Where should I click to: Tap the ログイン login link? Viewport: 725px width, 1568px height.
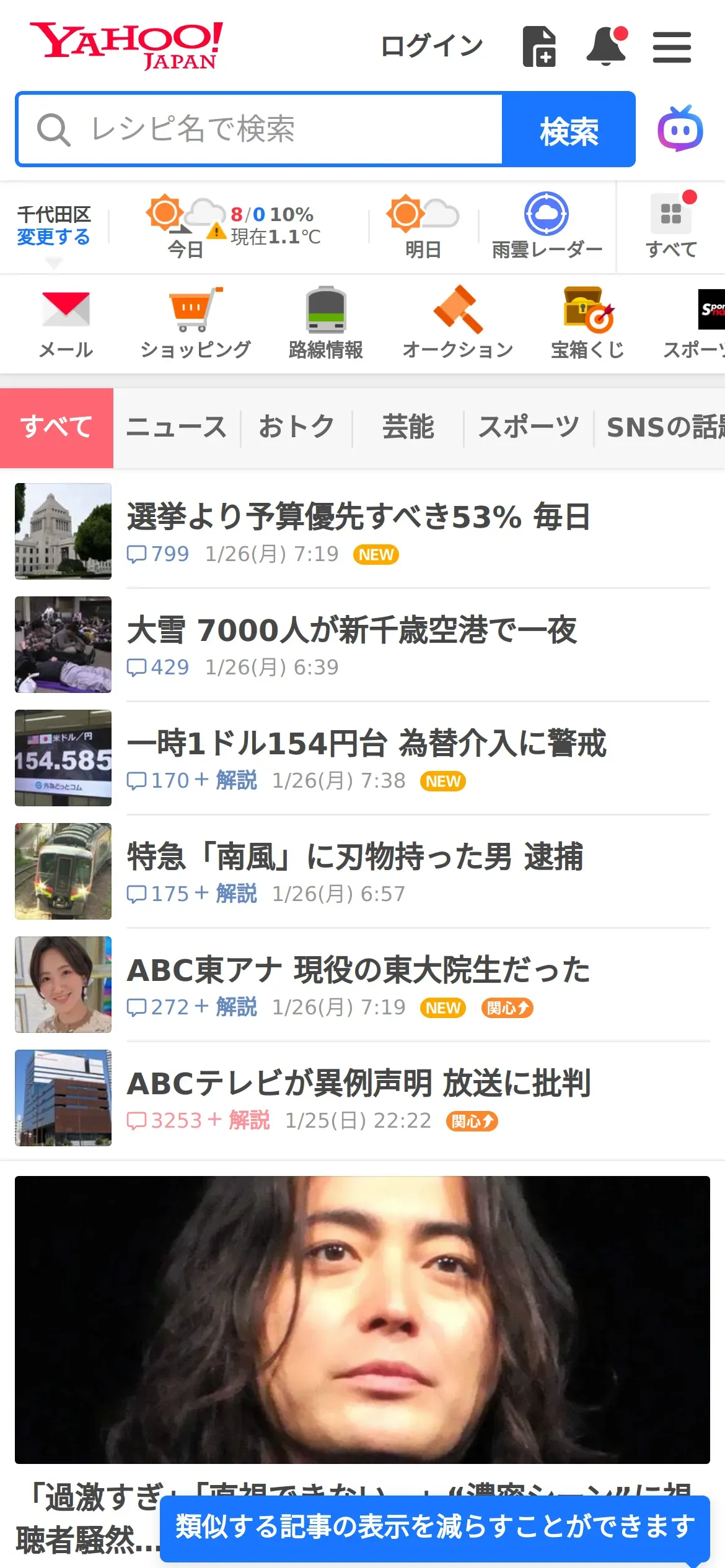431,46
